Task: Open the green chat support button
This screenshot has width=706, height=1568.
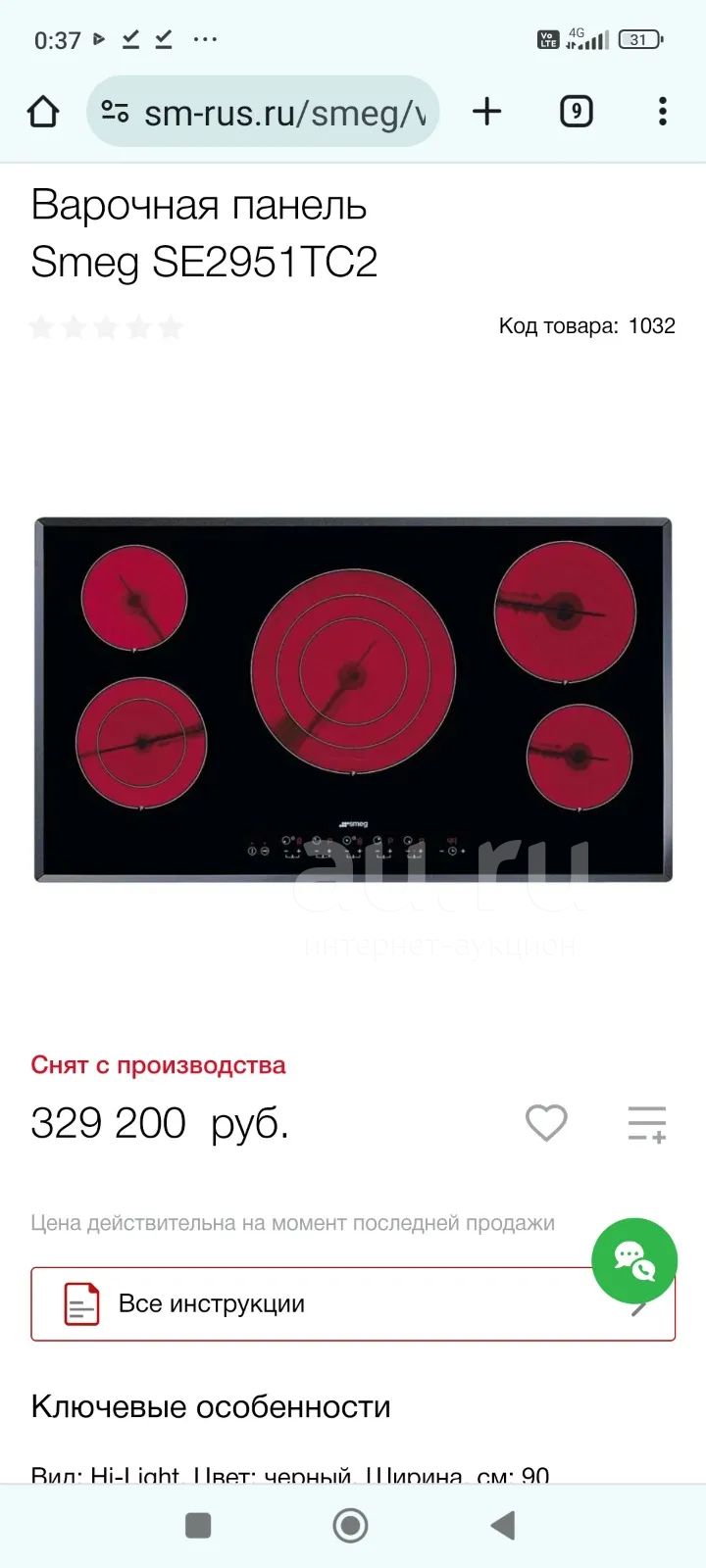Action: (x=634, y=1260)
